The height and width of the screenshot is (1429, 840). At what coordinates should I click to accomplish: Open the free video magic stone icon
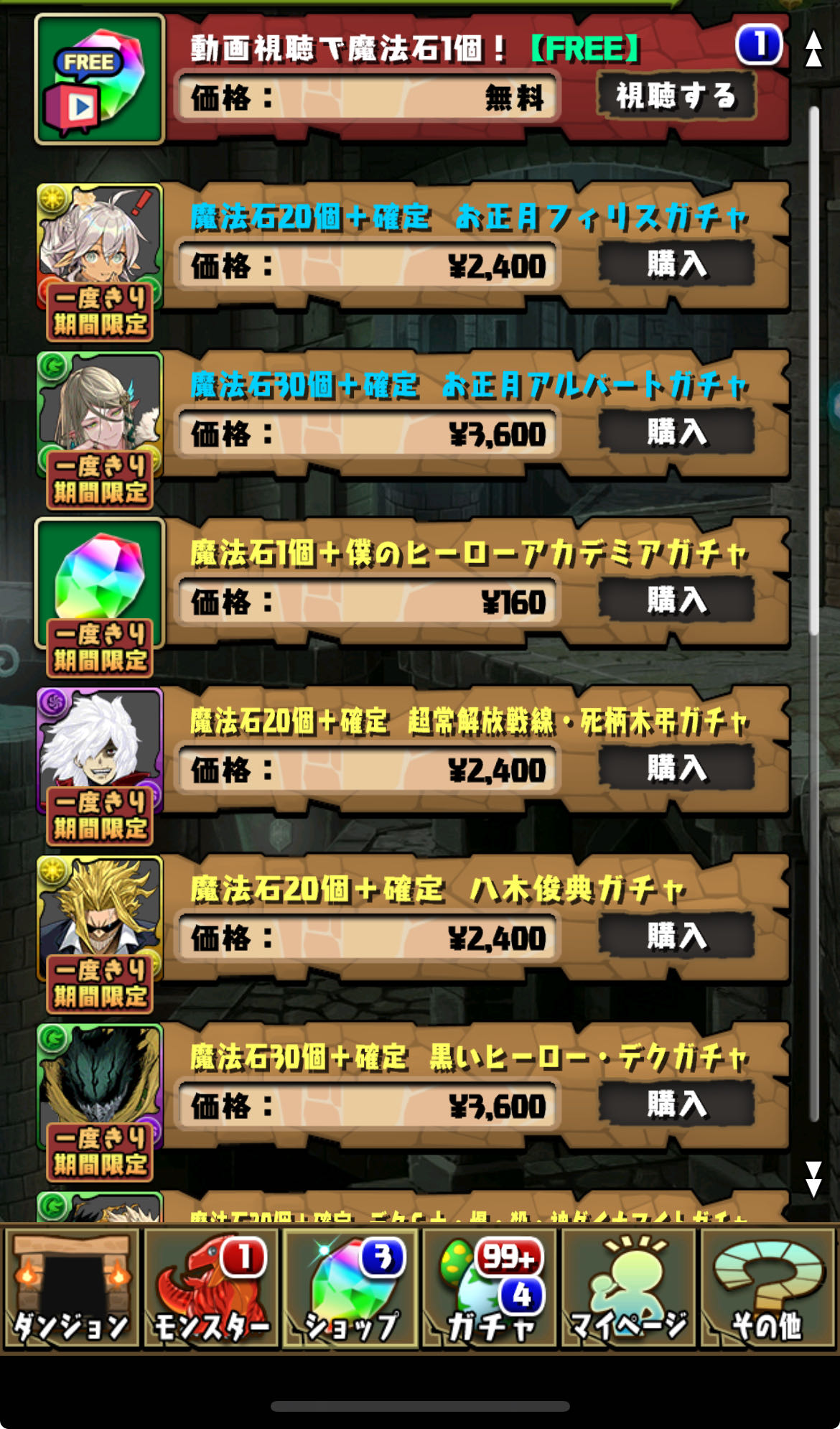(x=100, y=80)
